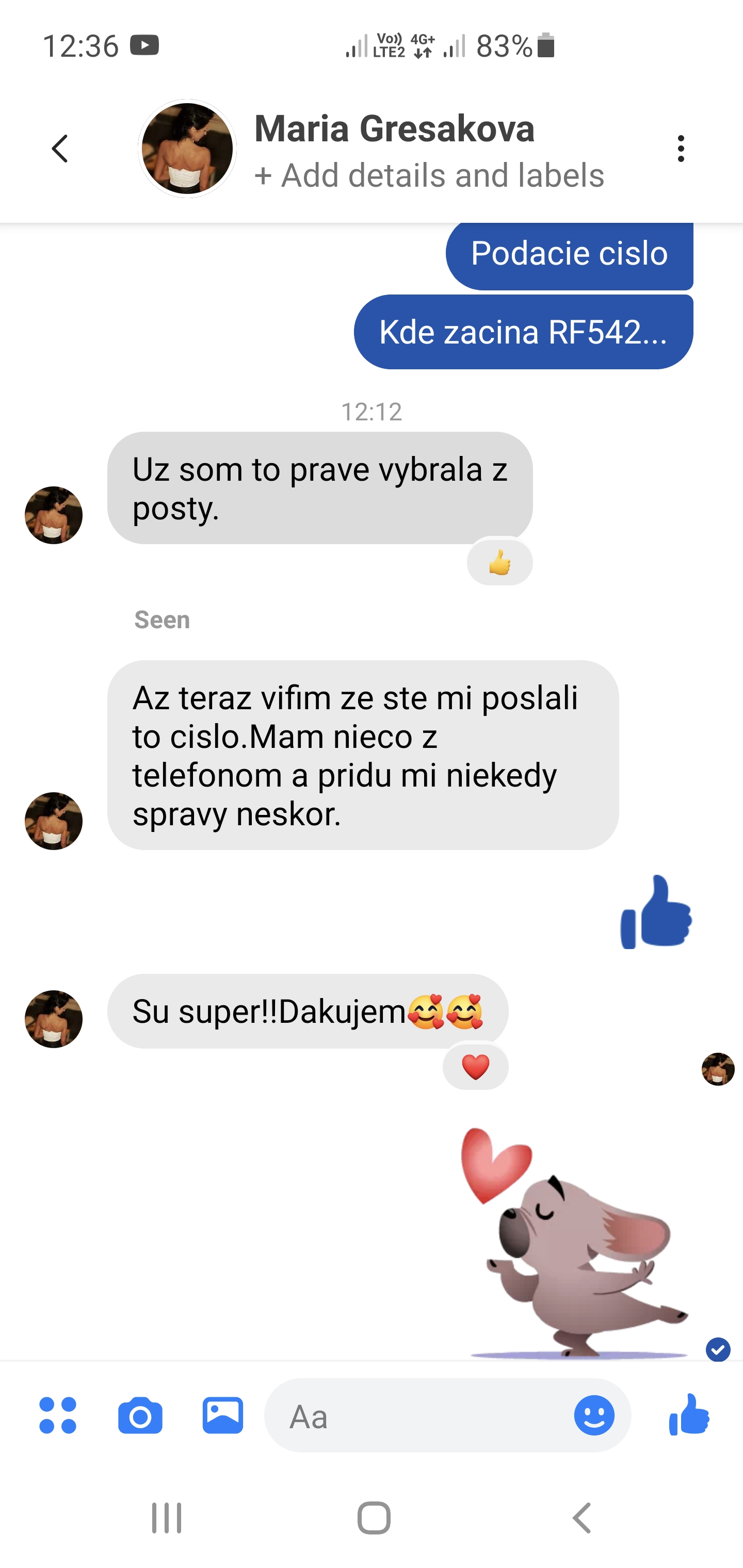Image resolution: width=743 pixels, height=1568 pixels.
Task: Focus the Aa message input field
Action: [x=420, y=1415]
